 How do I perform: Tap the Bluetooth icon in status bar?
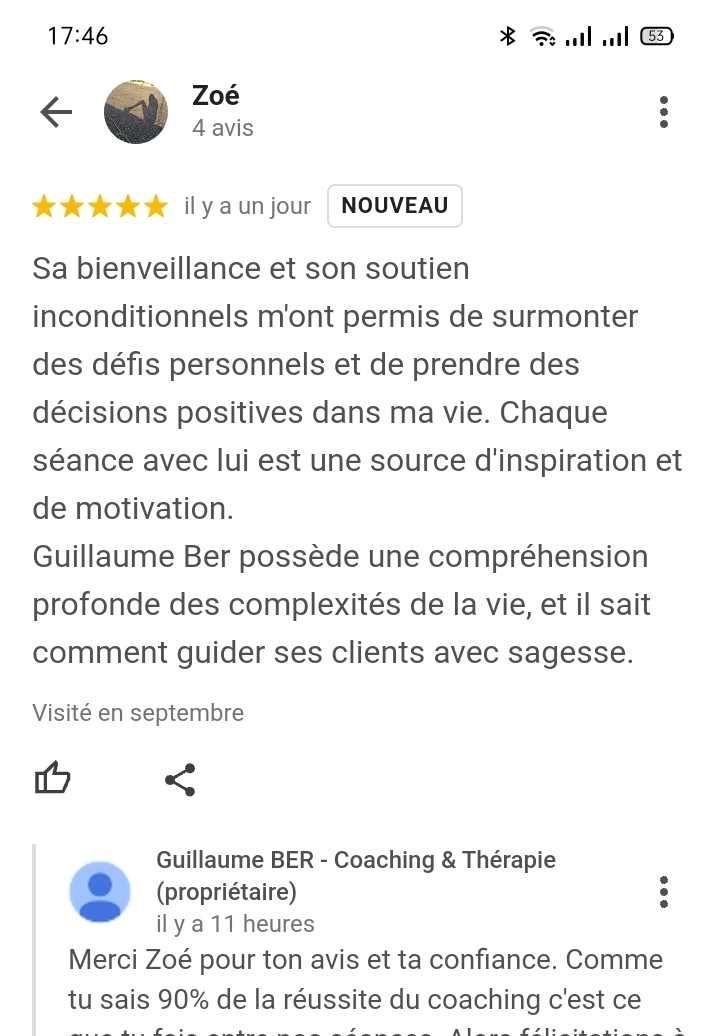coord(508,35)
